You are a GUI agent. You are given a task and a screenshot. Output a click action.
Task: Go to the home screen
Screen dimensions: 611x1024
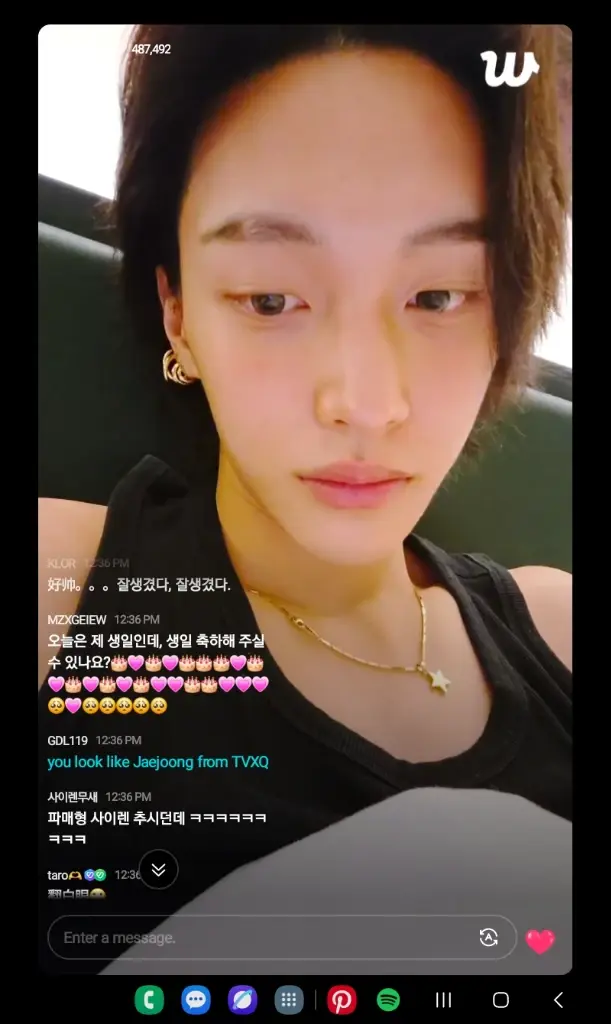coord(501,1000)
